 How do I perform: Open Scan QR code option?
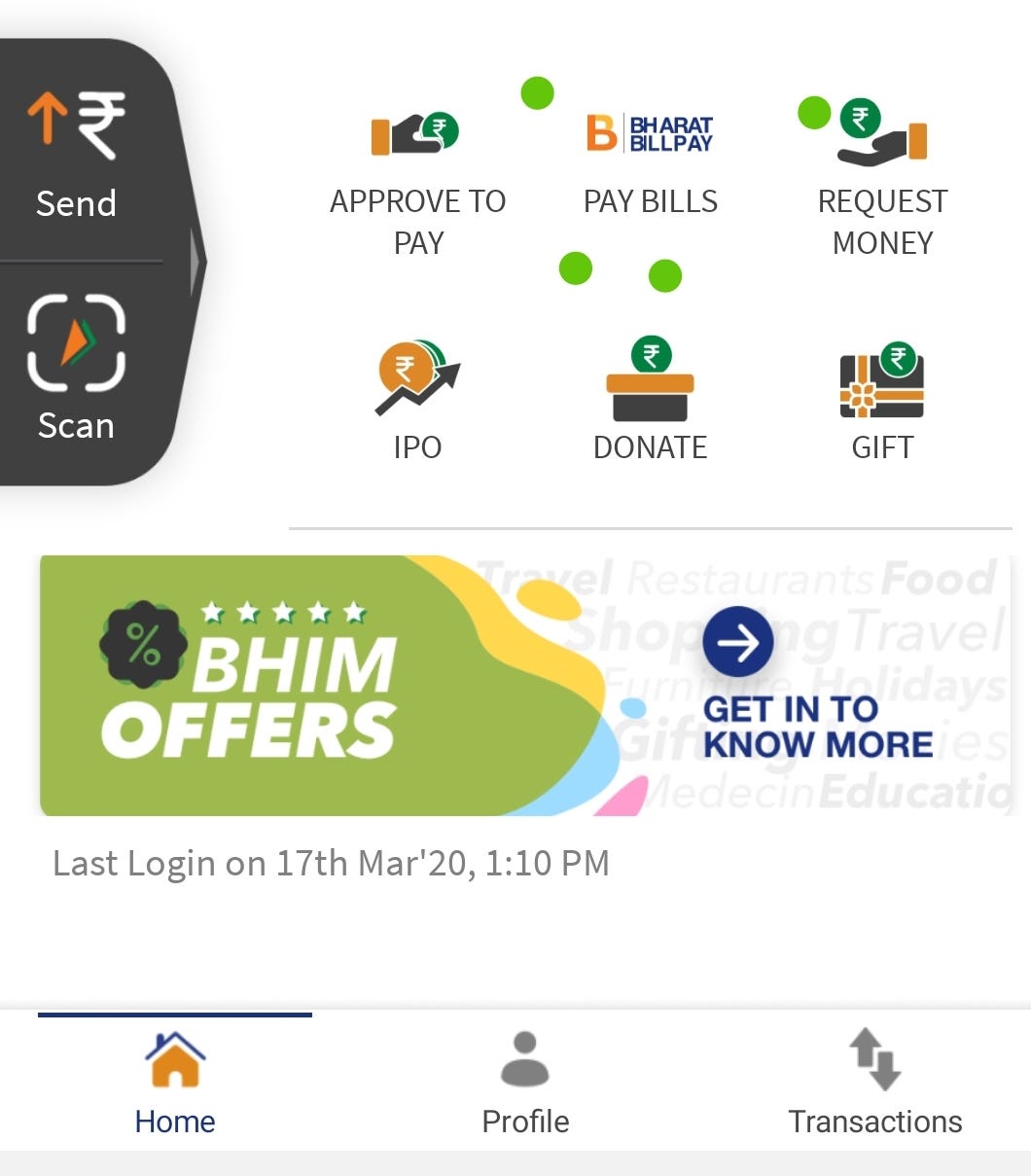click(76, 370)
